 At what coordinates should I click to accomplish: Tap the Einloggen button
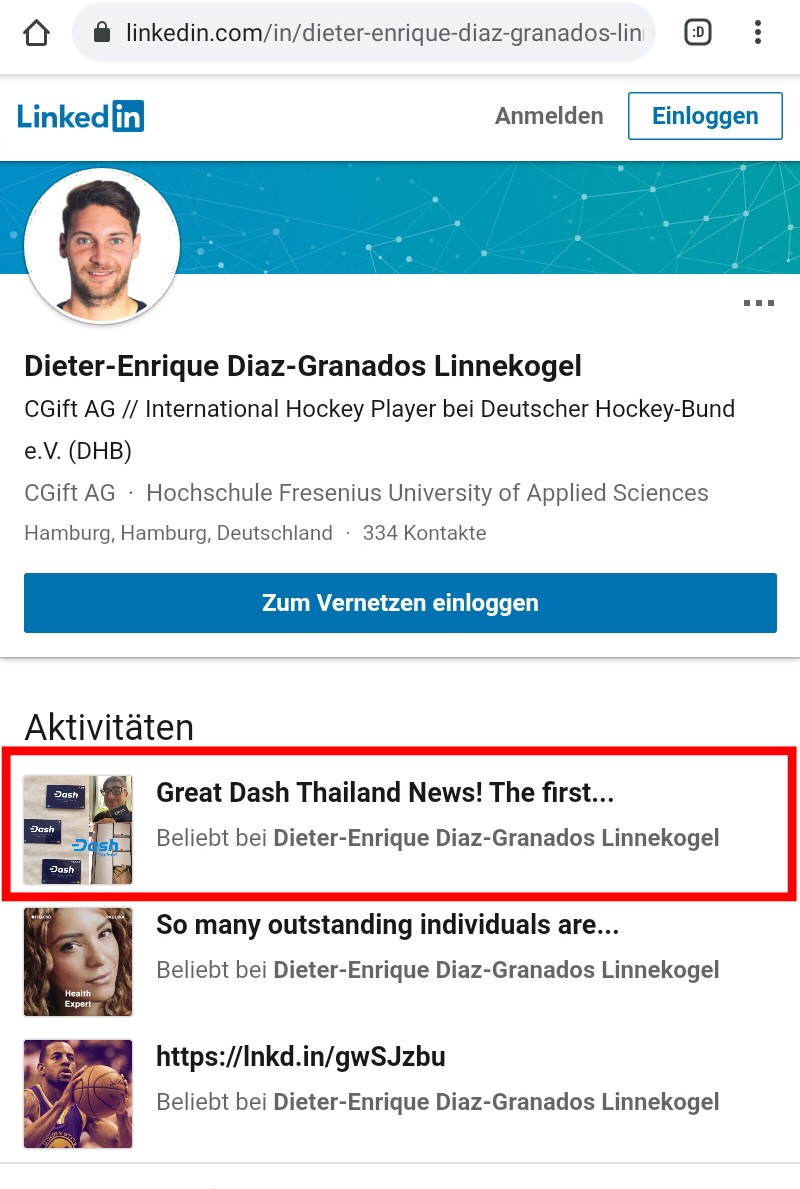tap(705, 116)
